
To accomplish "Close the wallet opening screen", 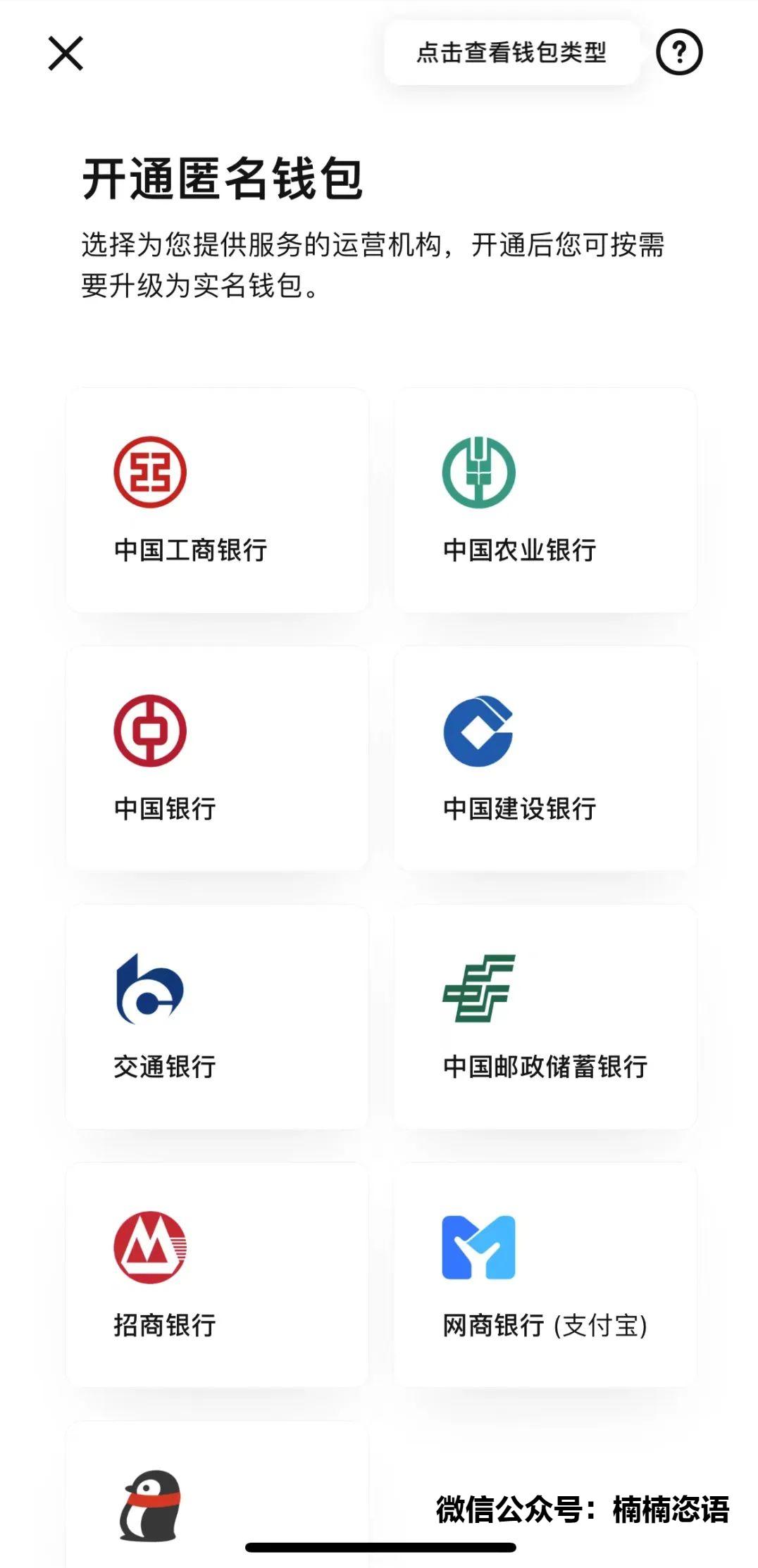I will point(66,54).
